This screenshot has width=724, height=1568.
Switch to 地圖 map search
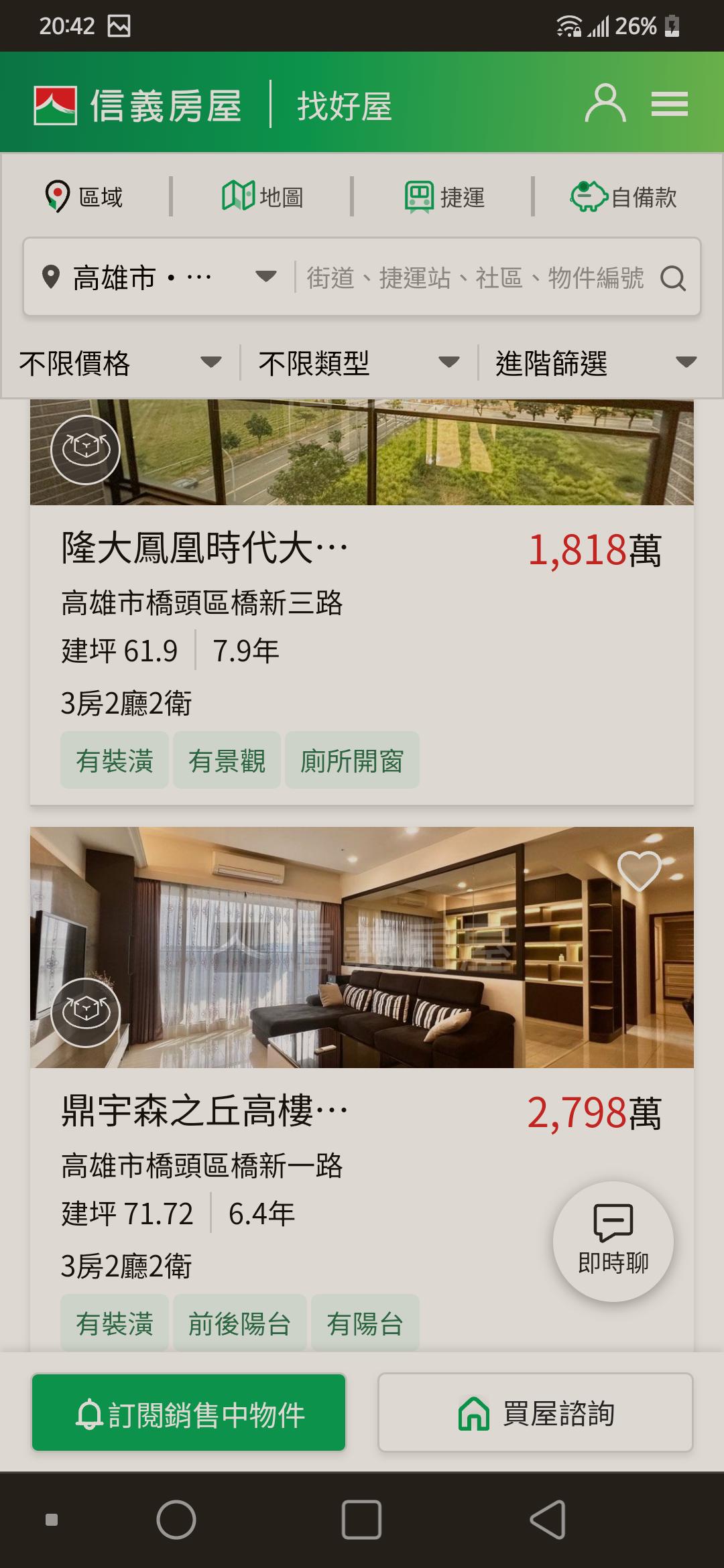coord(263,197)
